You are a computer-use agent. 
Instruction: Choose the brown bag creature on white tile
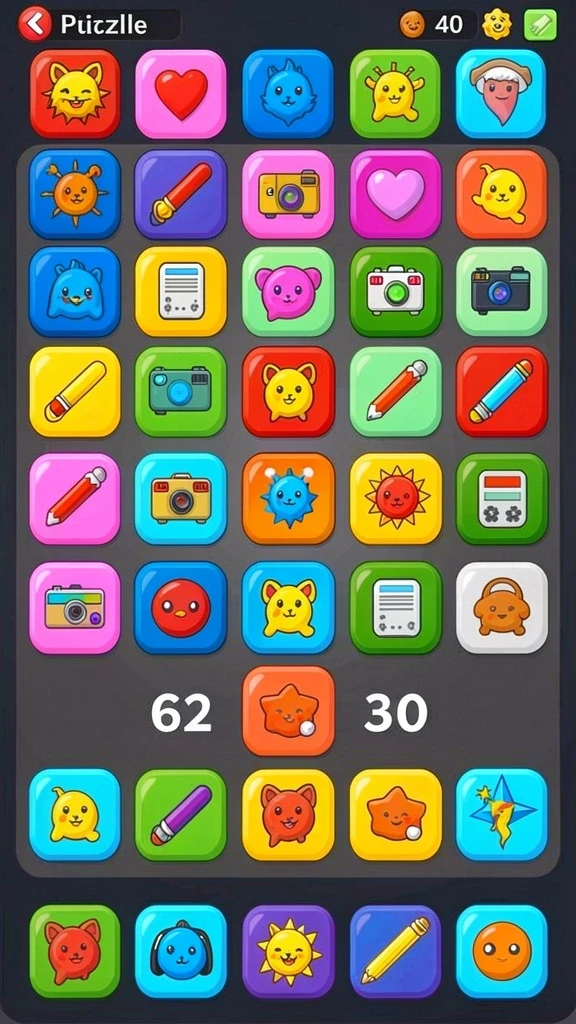(x=502, y=608)
